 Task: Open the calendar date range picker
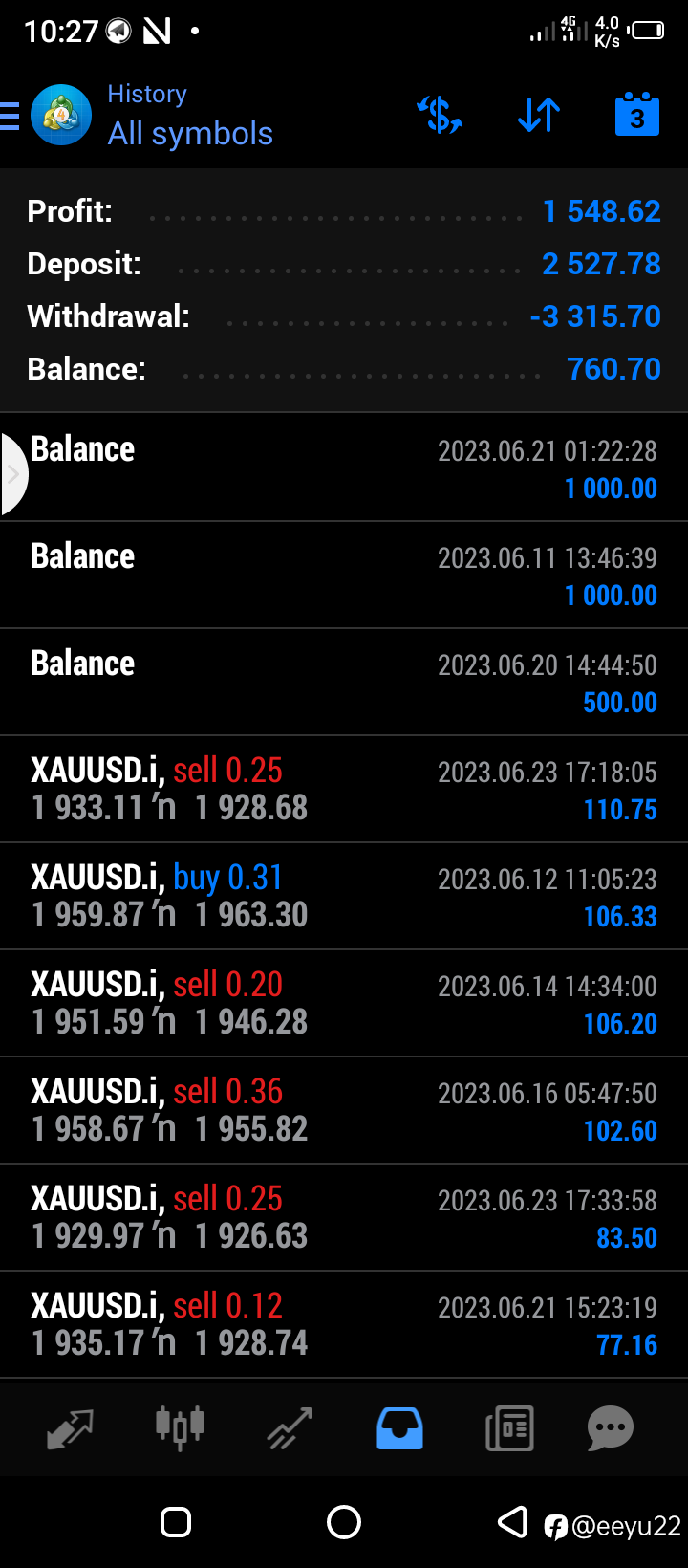[637, 114]
